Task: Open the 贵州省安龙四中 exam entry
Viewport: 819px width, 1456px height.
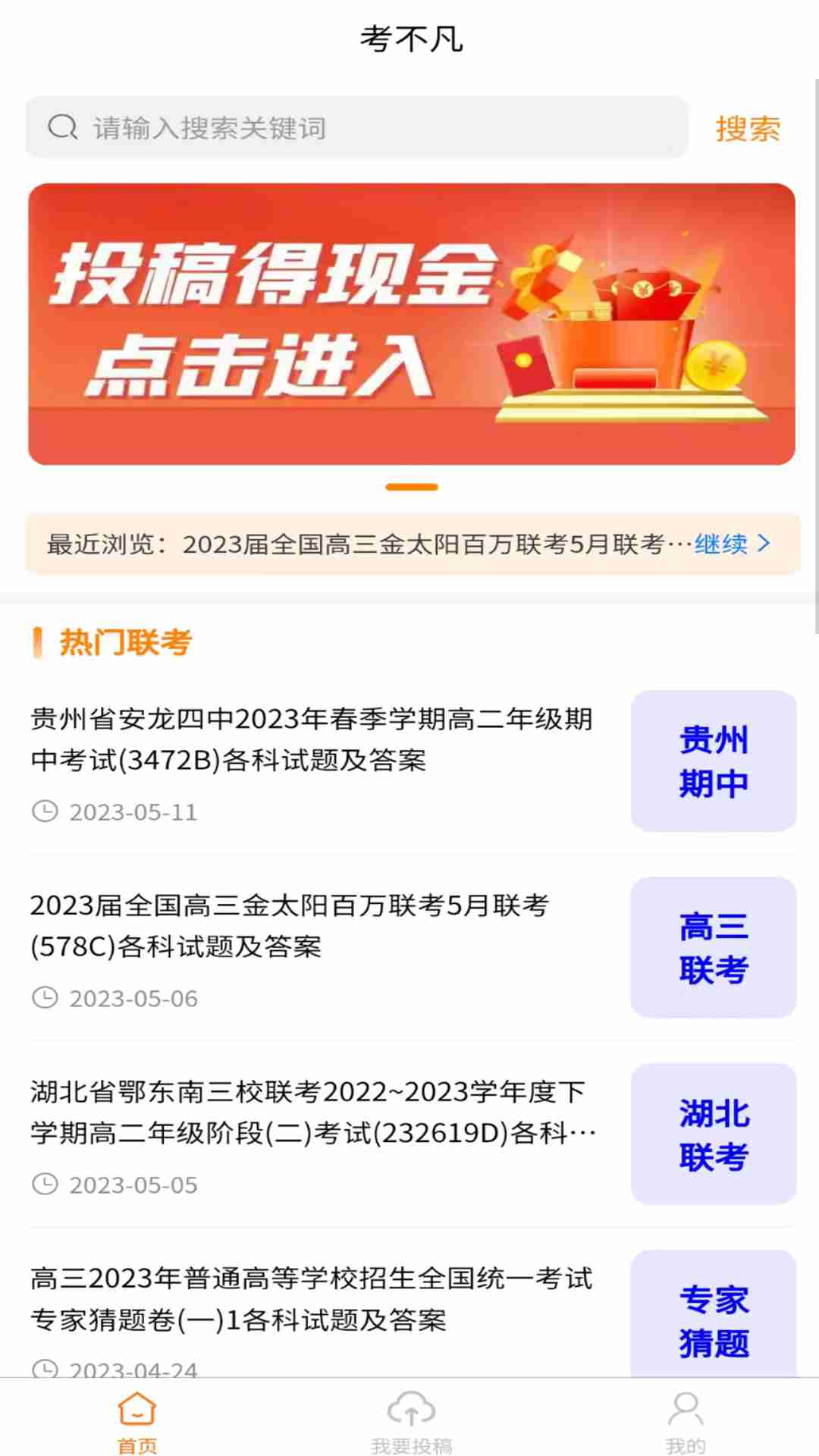Action: click(x=311, y=739)
